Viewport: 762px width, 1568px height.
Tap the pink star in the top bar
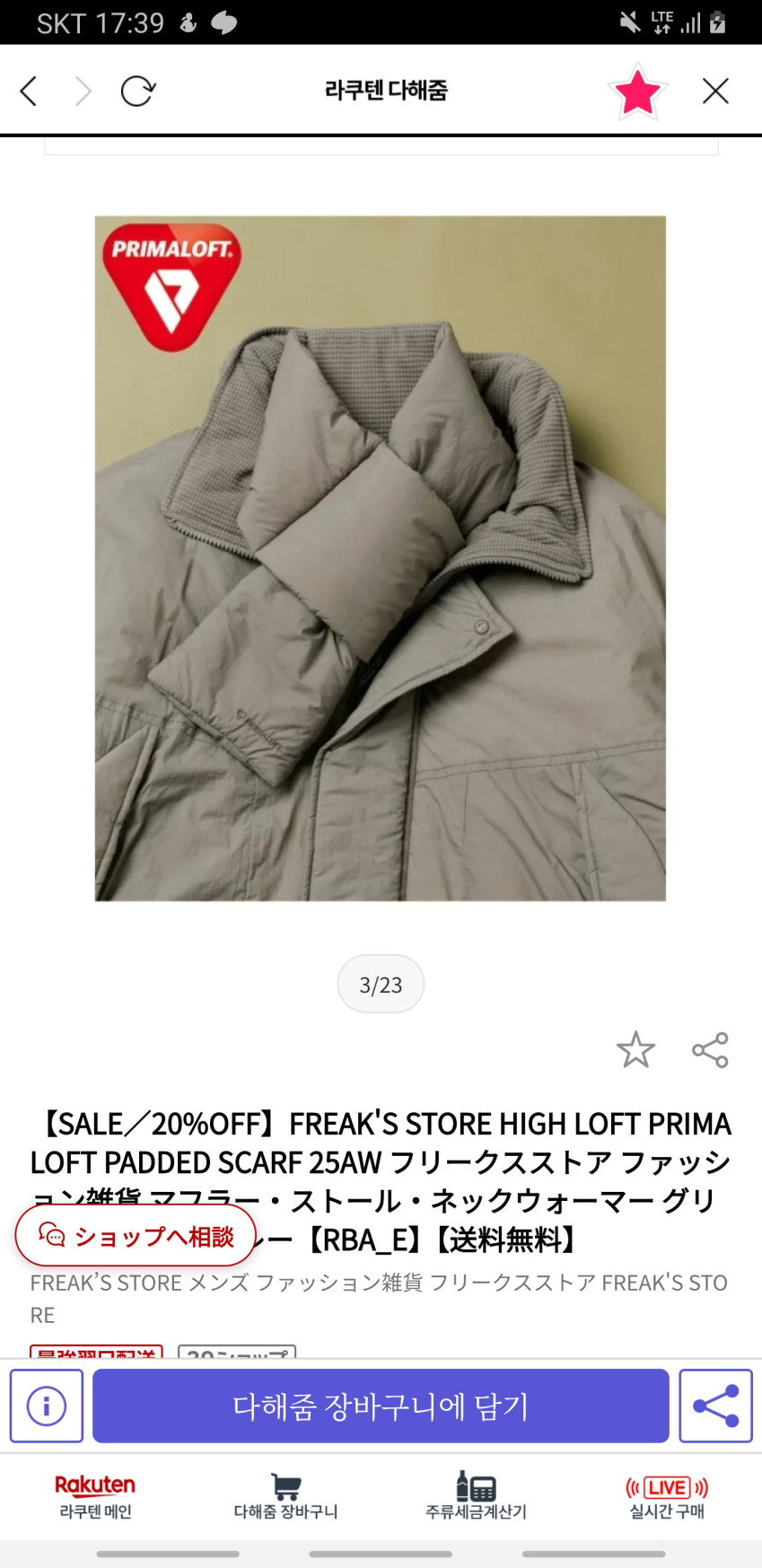[637, 92]
